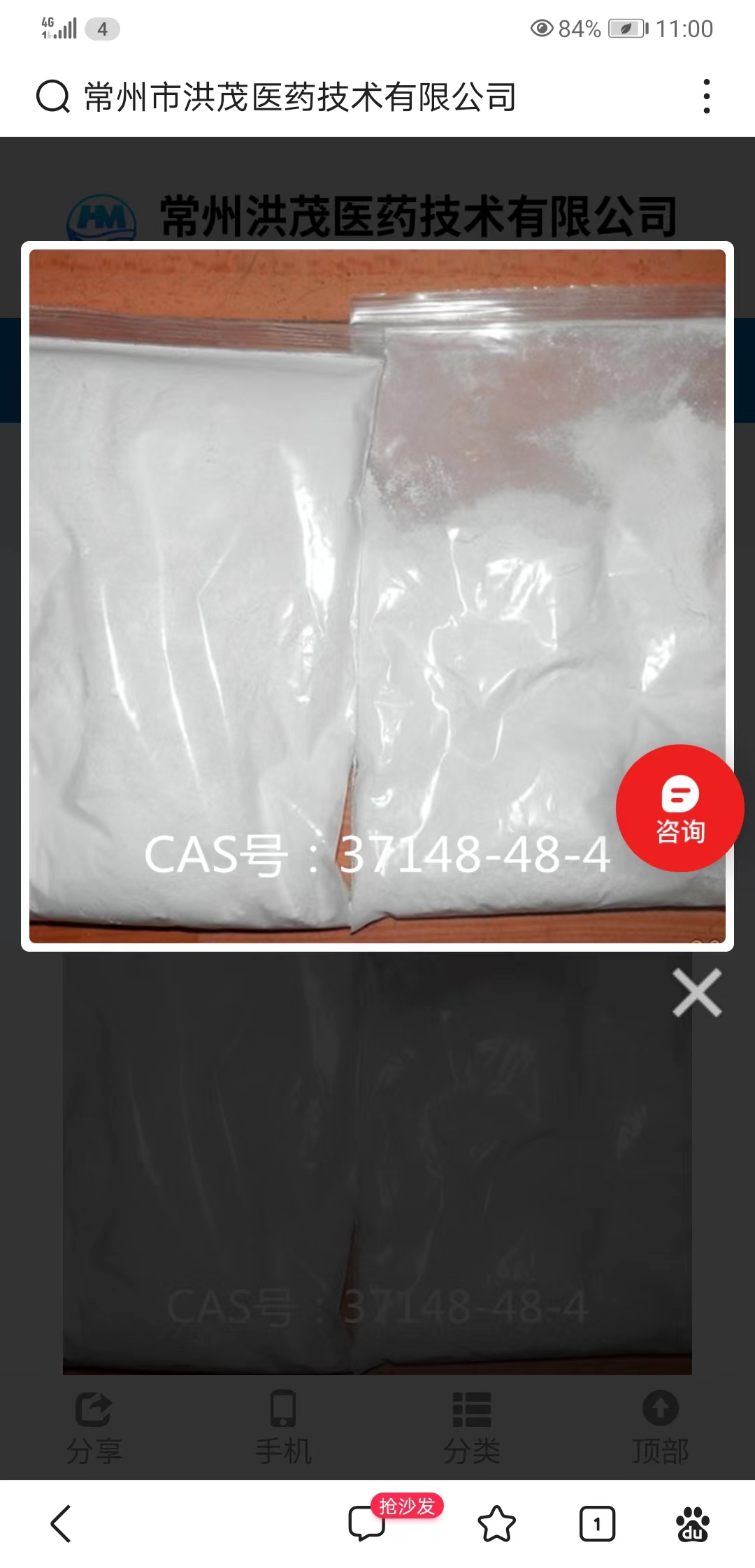Tap the red 咨询 consultation button
The height and width of the screenshot is (1568, 755).
coord(679,808)
